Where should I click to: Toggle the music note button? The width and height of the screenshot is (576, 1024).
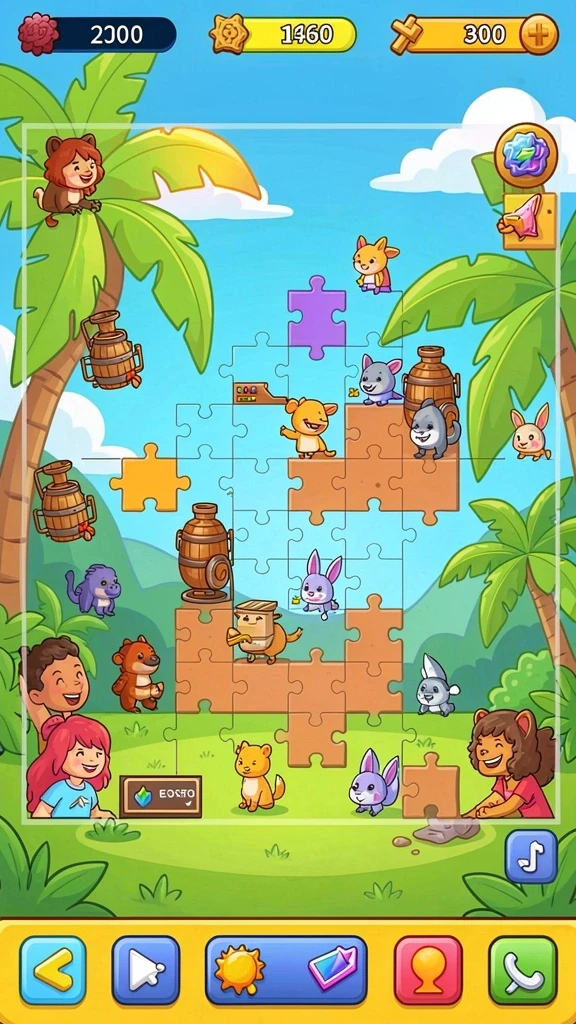(531, 856)
